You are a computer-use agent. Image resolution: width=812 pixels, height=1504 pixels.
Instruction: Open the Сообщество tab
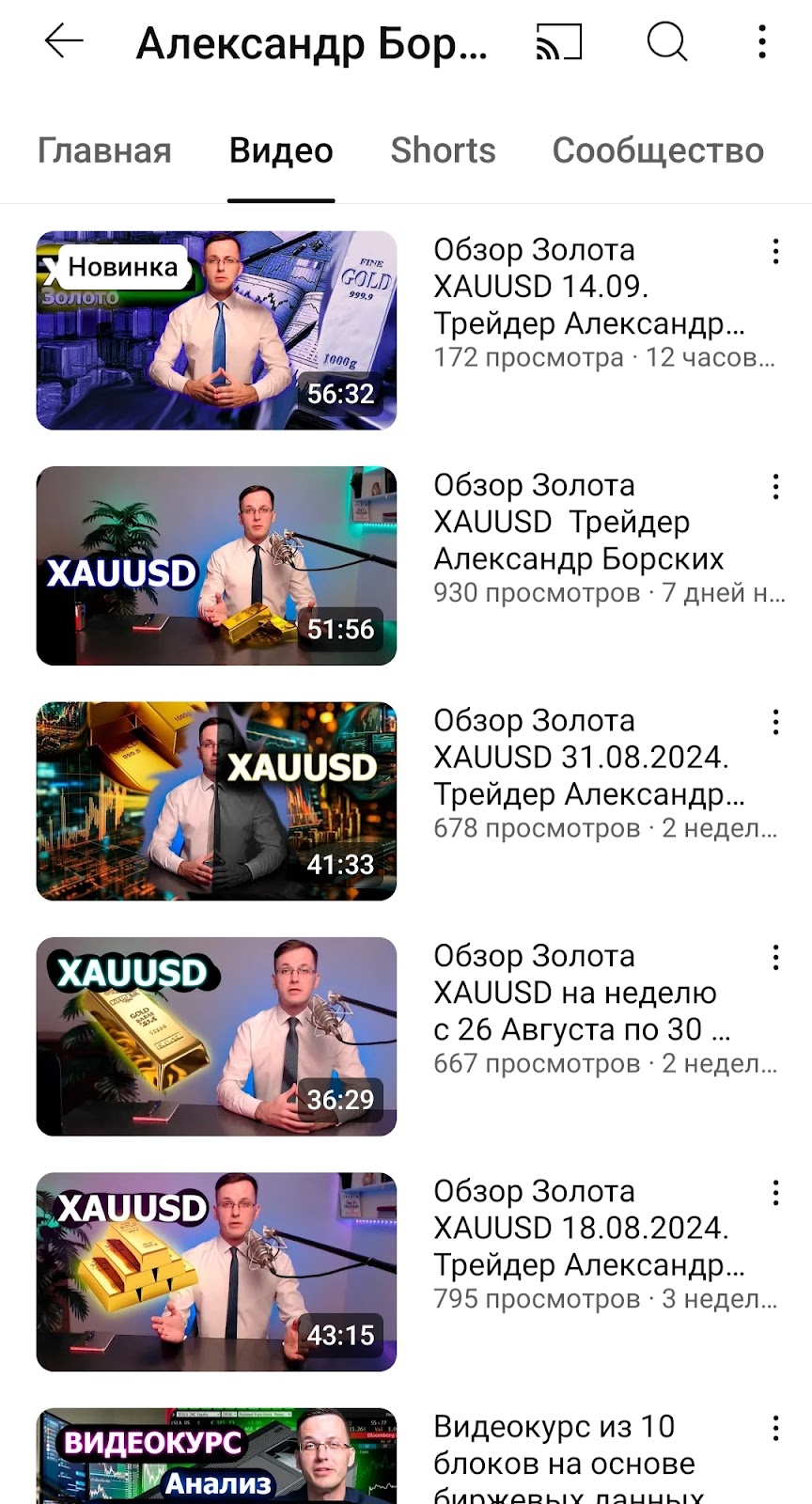[x=658, y=150]
